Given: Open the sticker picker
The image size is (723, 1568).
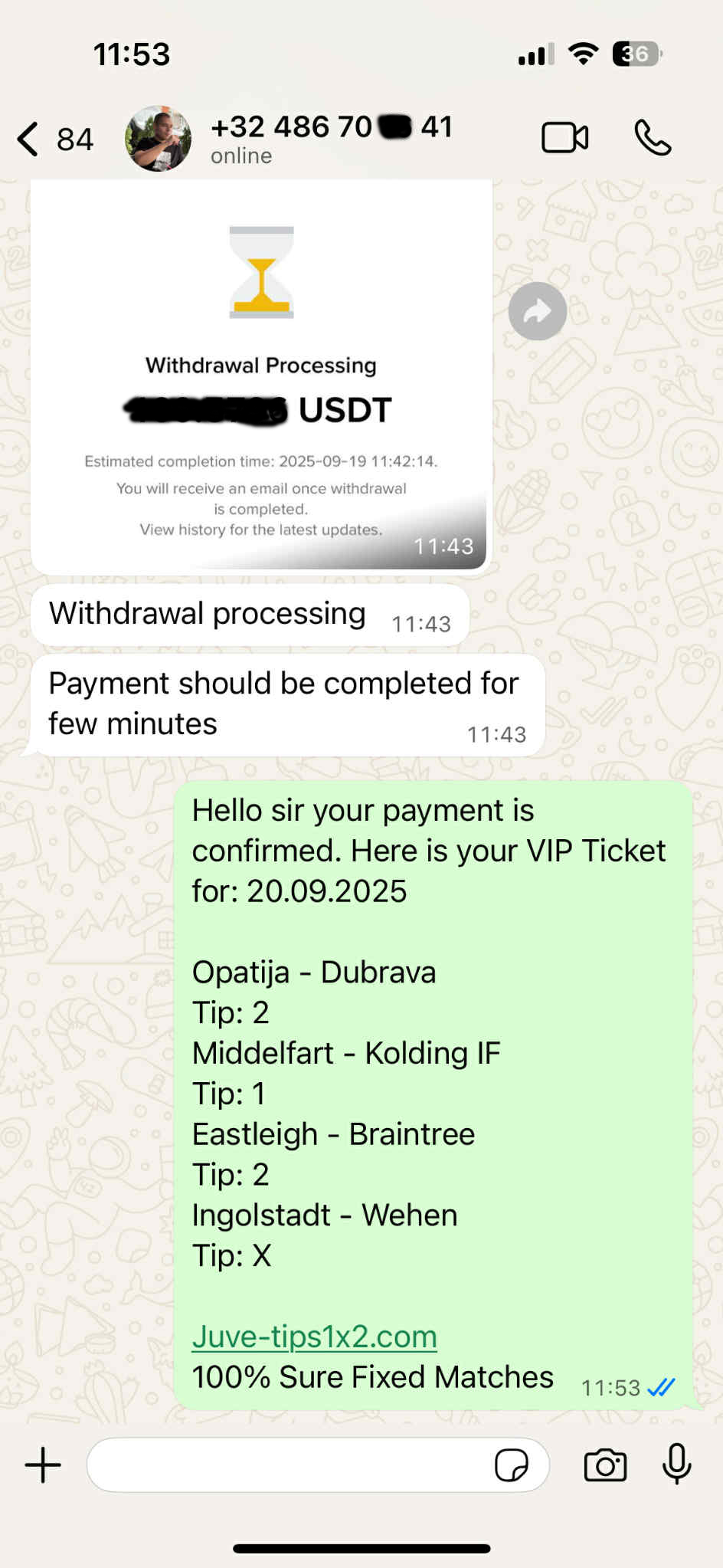Looking at the screenshot, I should [x=511, y=1465].
